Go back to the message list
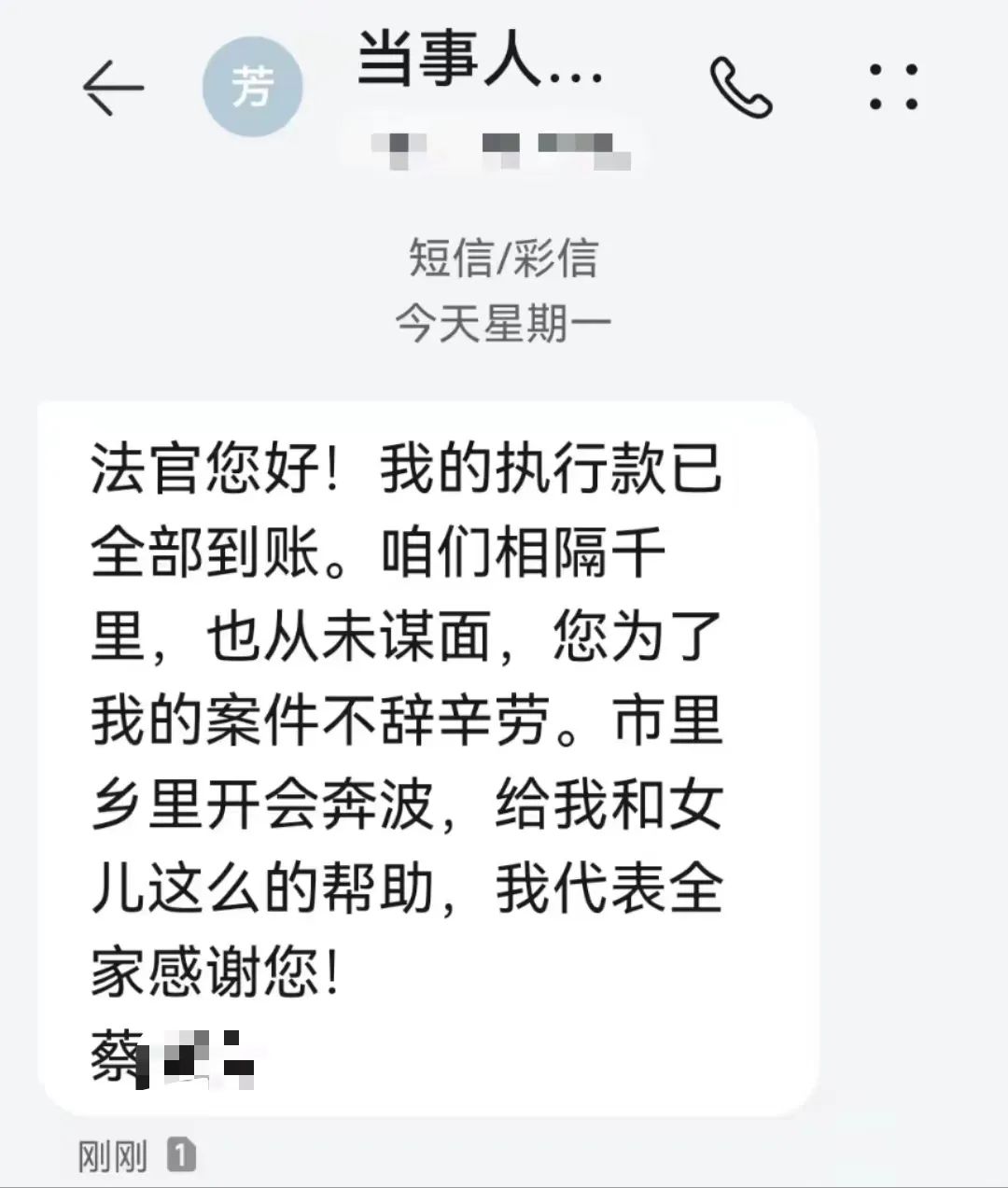Viewport: 1008px width, 1188px height. (113, 88)
